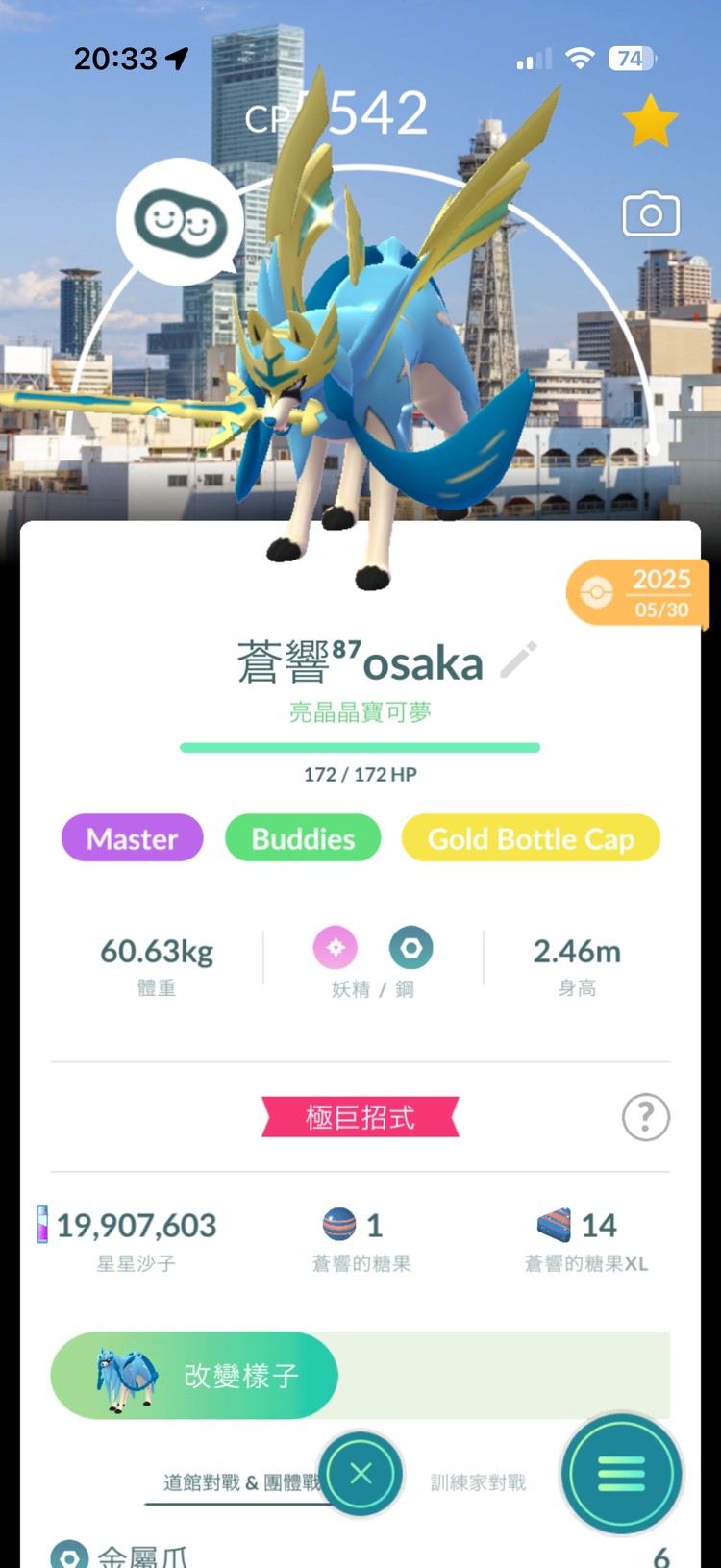Tap the Master league tag
The height and width of the screenshot is (1568, 721).
pos(132,837)
